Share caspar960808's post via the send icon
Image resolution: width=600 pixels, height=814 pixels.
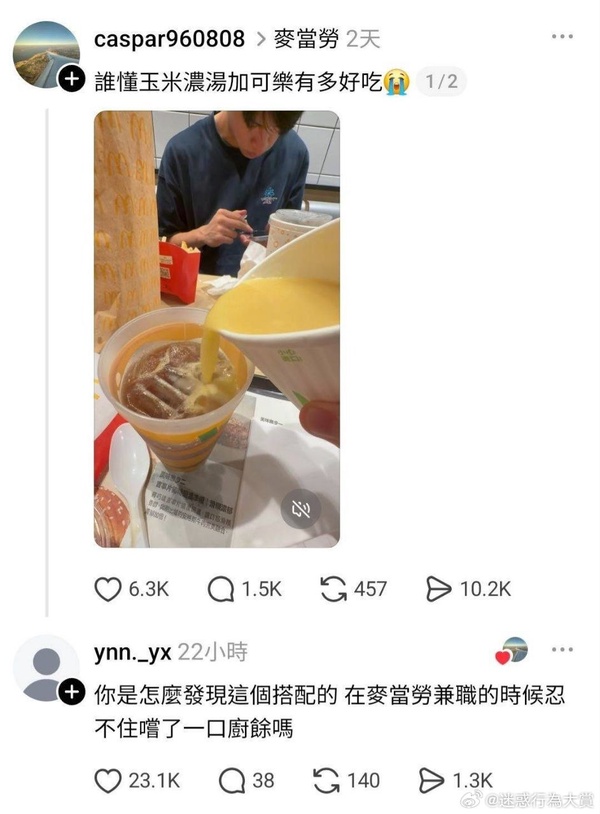438,590
